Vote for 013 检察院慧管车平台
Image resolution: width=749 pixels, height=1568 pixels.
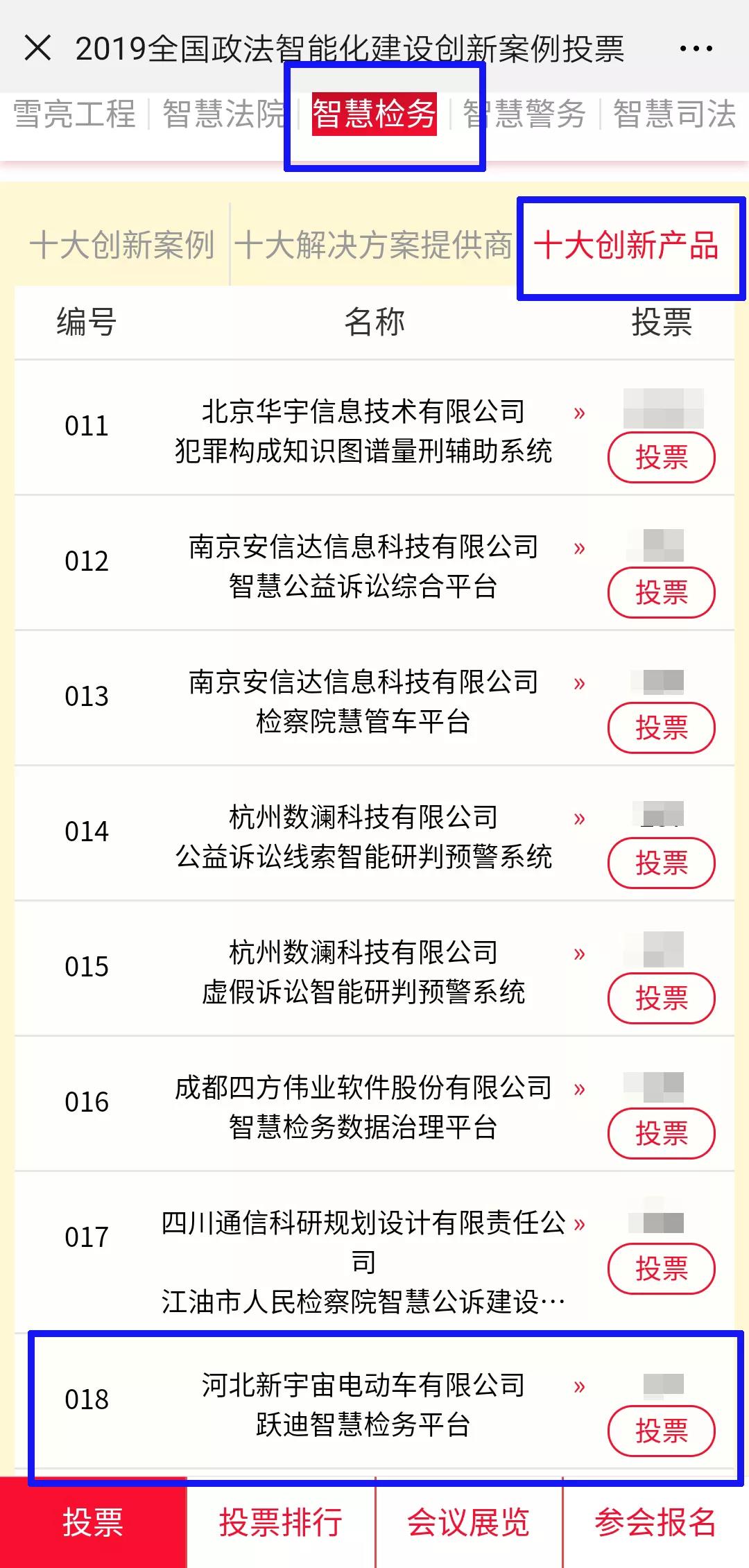click(x=661, y=727)
